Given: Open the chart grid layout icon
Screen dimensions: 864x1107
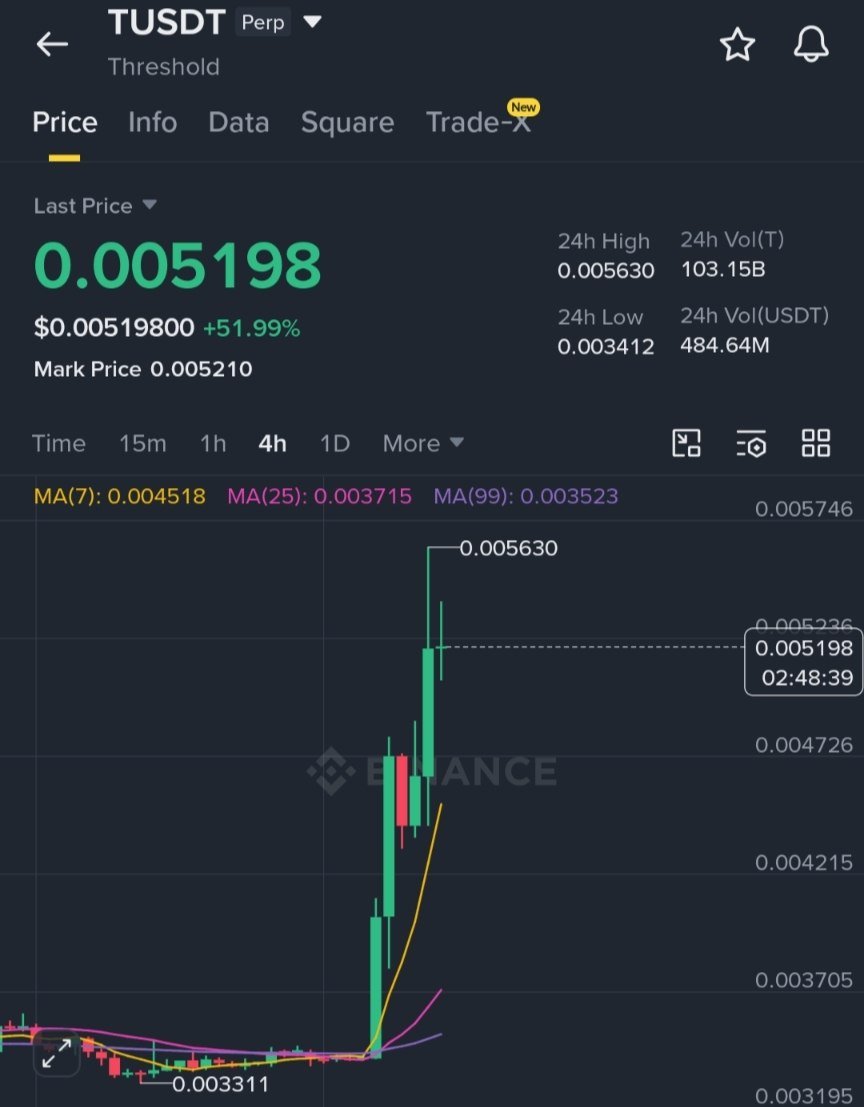Looking at the screenshot, I should pos(816,443).
